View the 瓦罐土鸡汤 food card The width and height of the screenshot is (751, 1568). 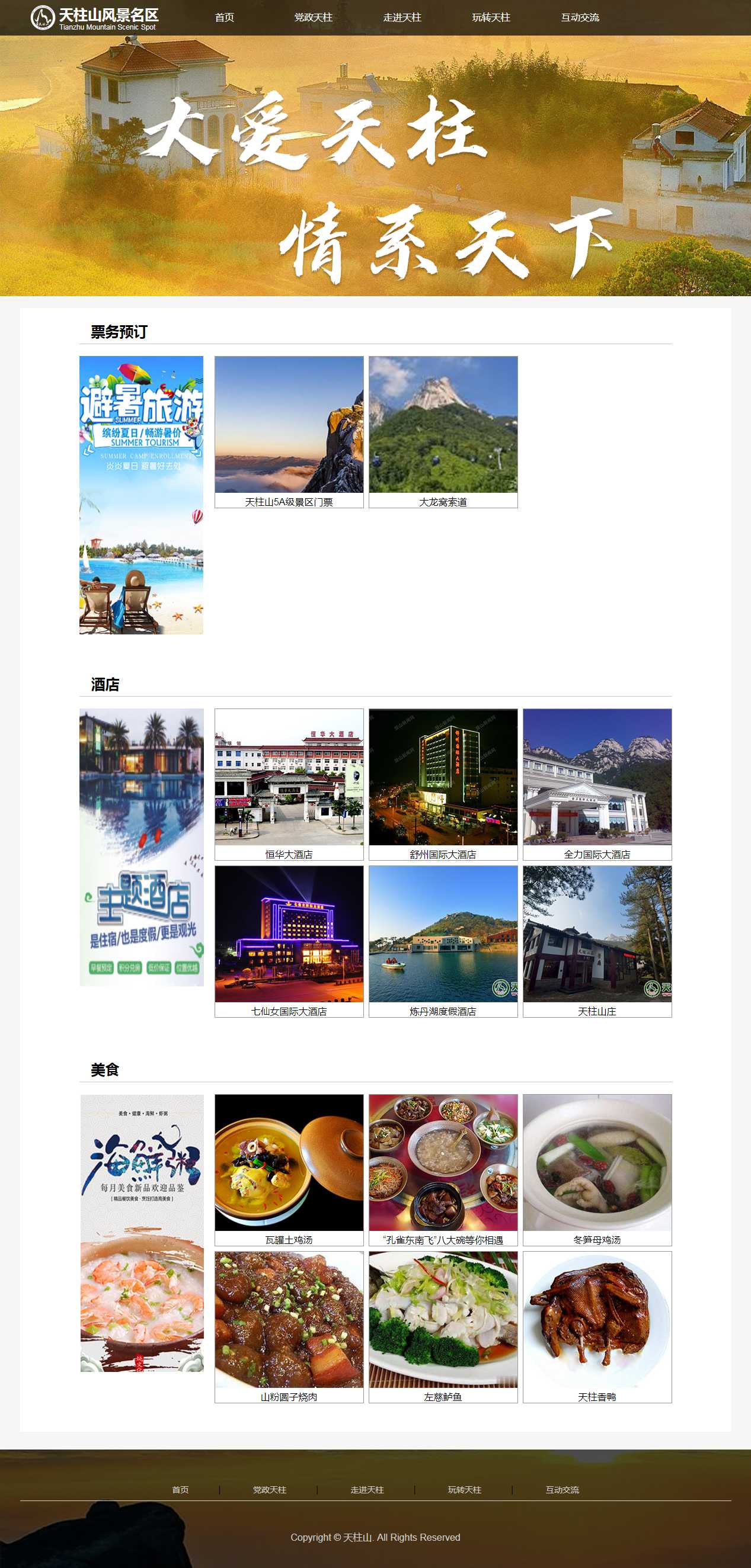[x=289, y=1170]
